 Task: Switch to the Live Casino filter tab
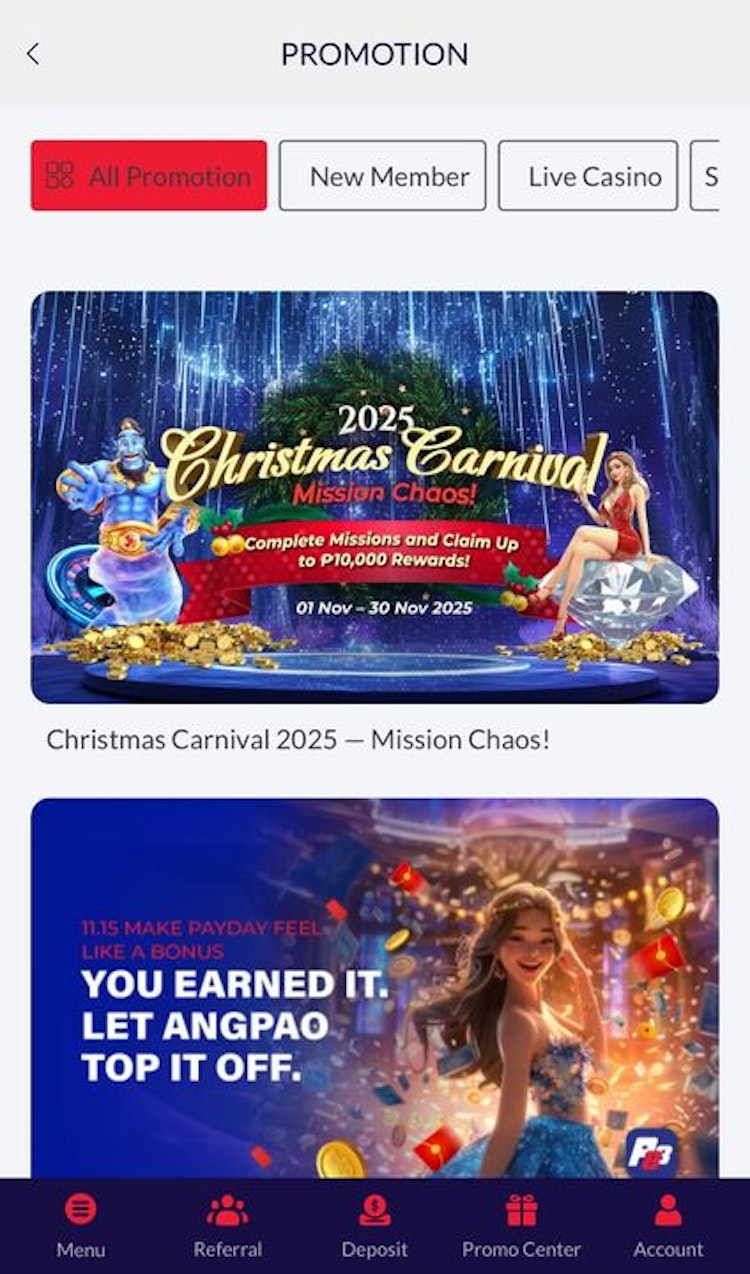(x=587, y=176)
